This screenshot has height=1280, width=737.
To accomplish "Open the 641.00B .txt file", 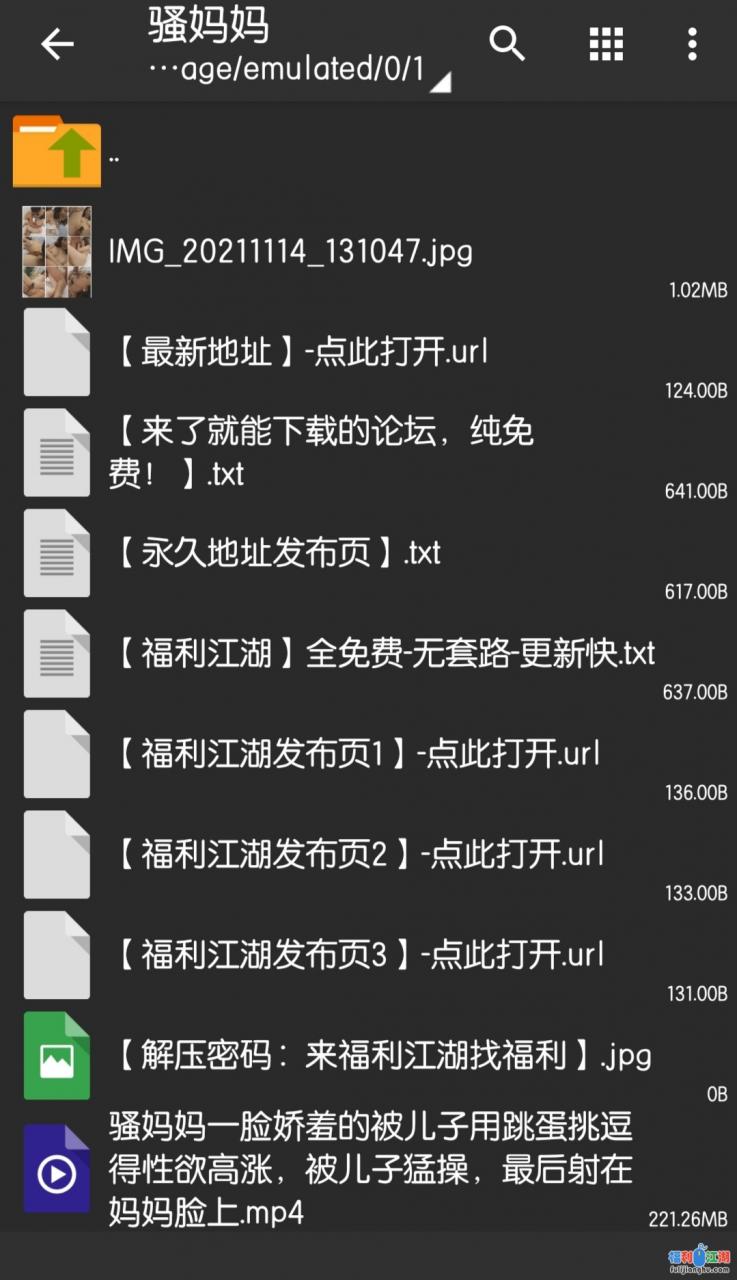I will tap(320, 452).
